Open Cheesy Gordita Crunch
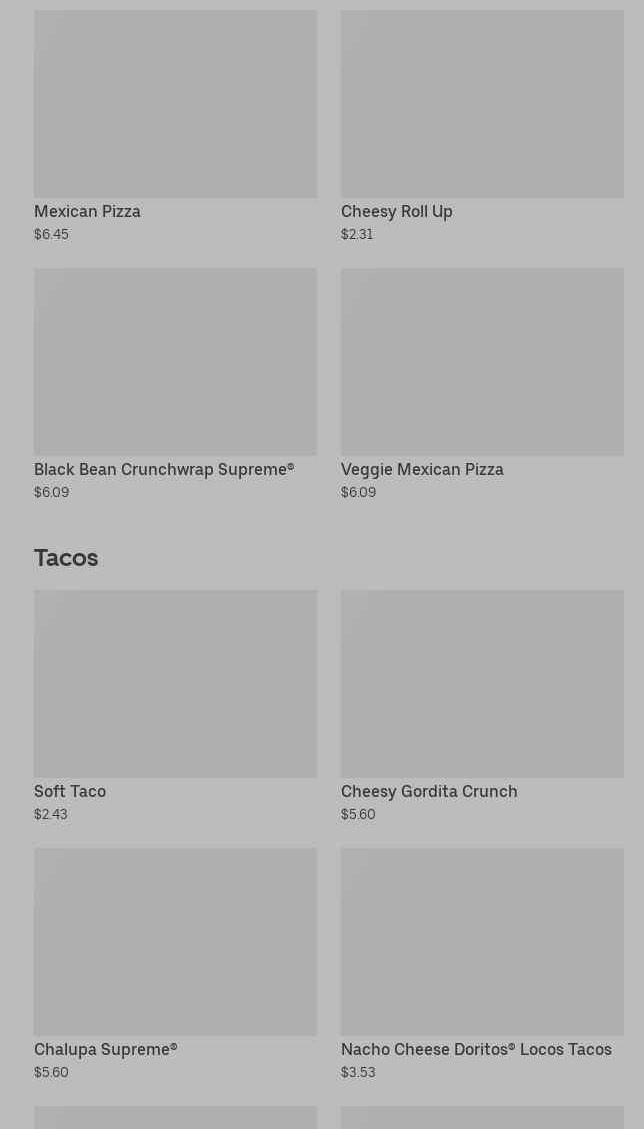644x1129 pixels. pyautogui.click(x=482, y=706)
